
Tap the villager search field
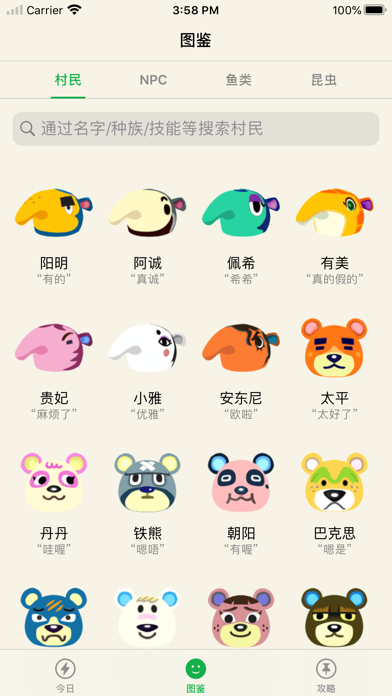pyautogui.click(x=196, y=129)
